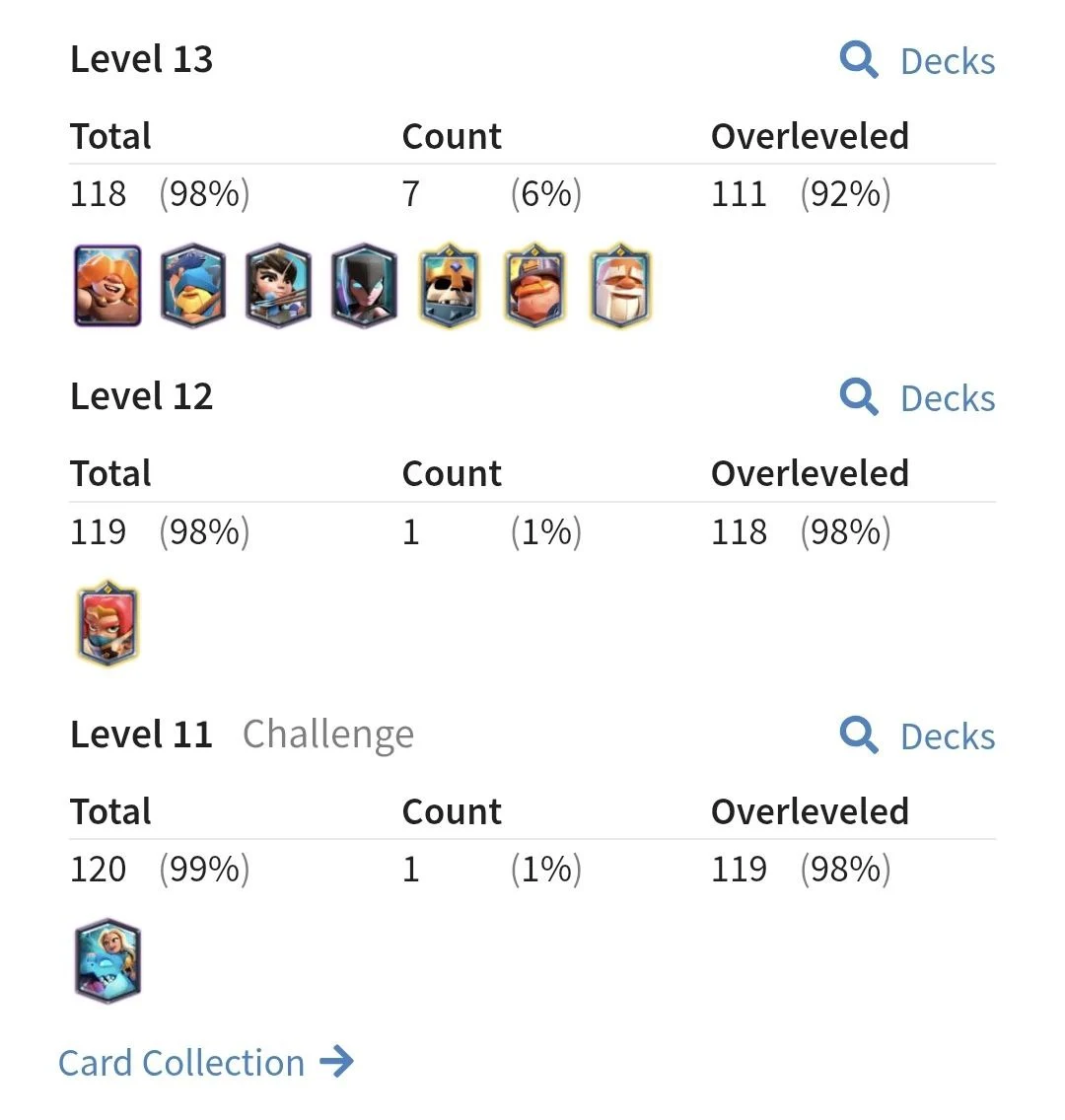Screen dimensions: 1065x1120
Task: Open the fifth card under Level 13
Action: pyautogui.click(x=450, y=286)
